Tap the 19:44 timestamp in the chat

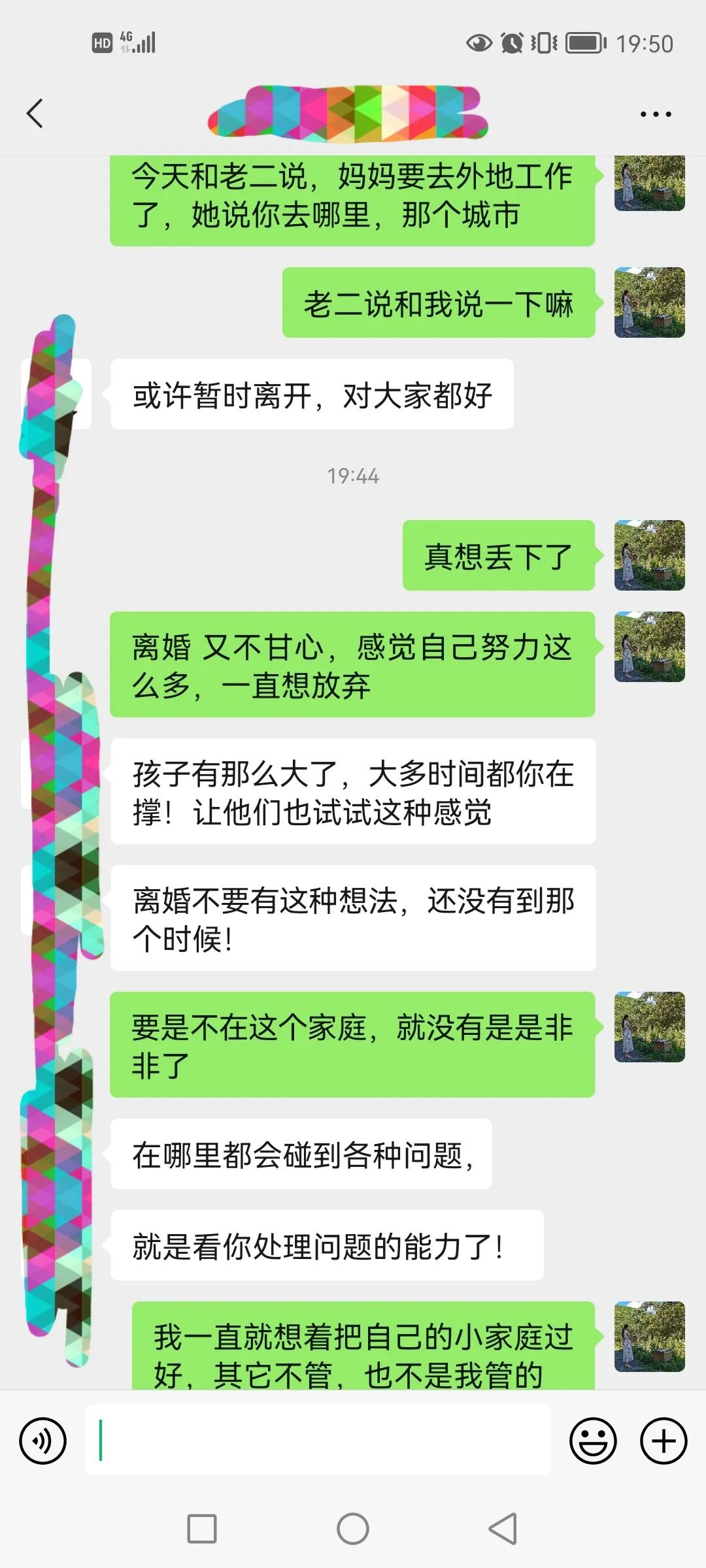[x=353, y=476]
